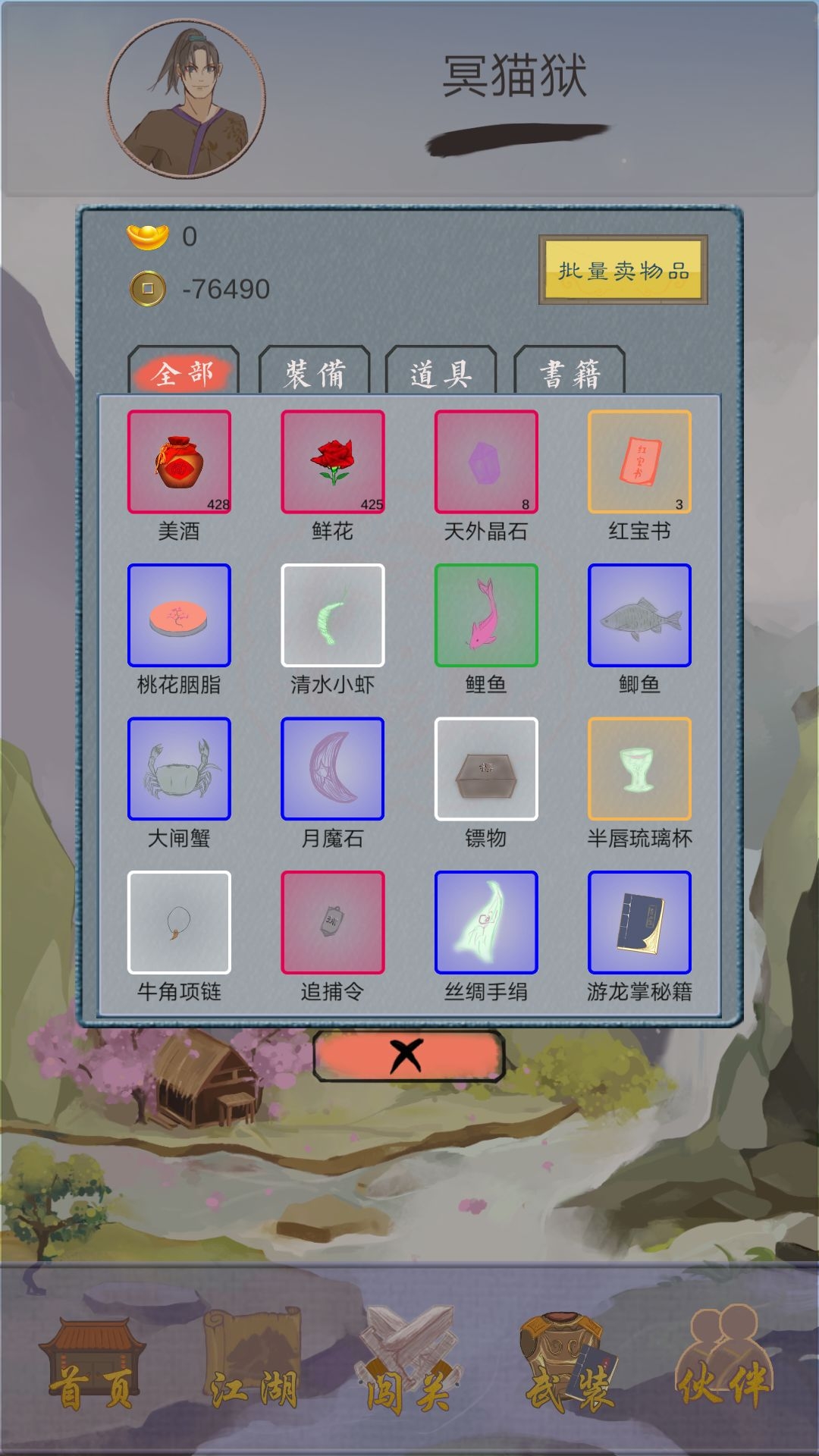Image resolution: width=819 pixels, height=1456 pixels.
Task: Open the 美酒 wine item
Action: [x=179, y=462]
